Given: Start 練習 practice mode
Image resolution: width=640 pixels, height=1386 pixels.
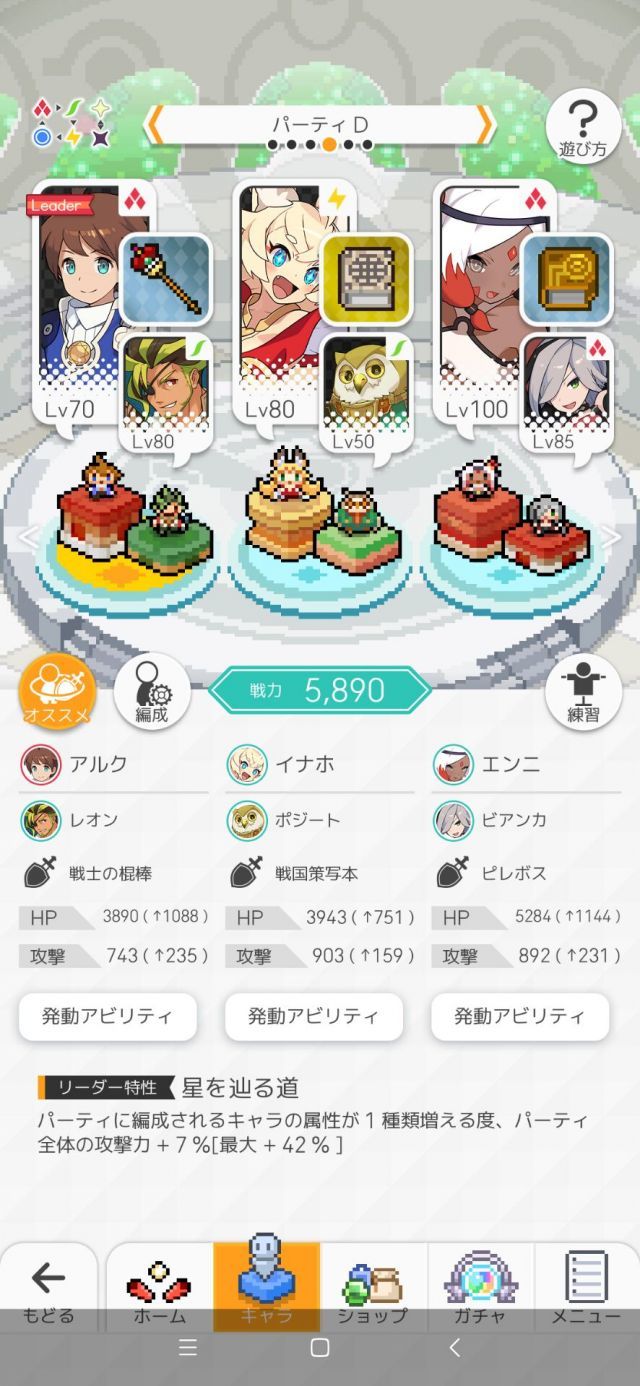Looking at the screenshot, I should (x=583, y=690).
